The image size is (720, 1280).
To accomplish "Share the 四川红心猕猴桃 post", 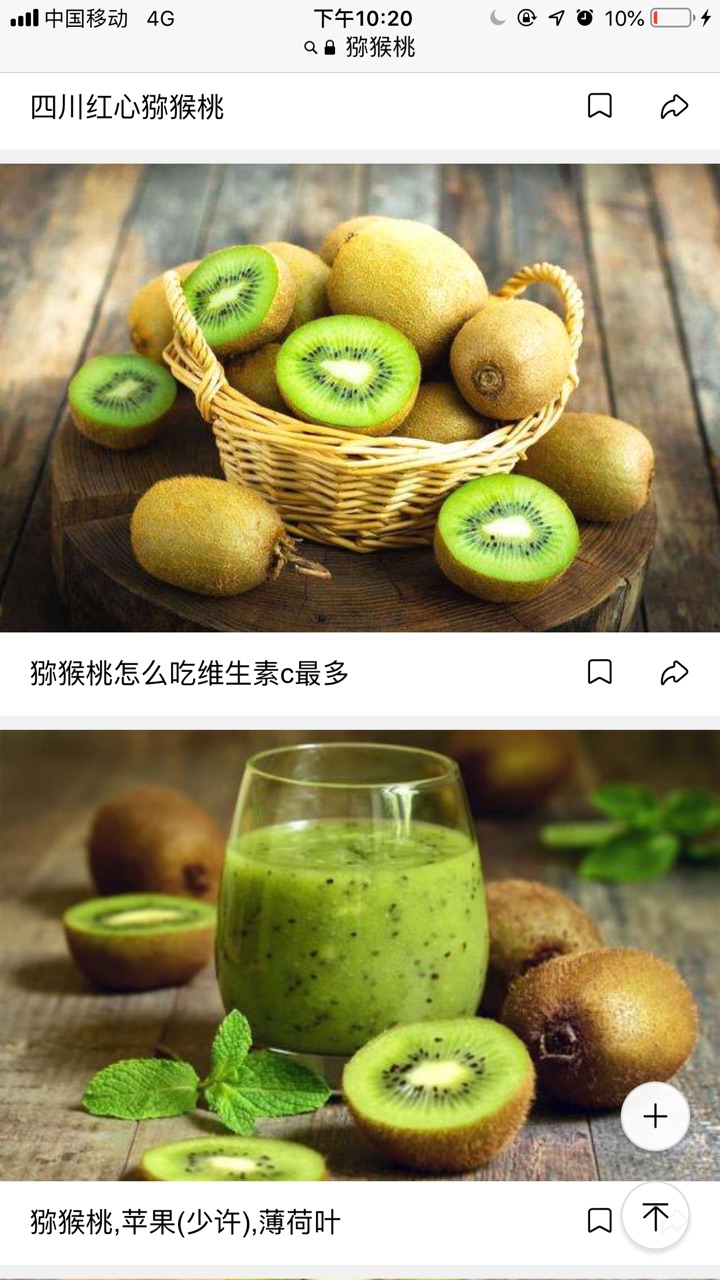I will pos(675,106).
